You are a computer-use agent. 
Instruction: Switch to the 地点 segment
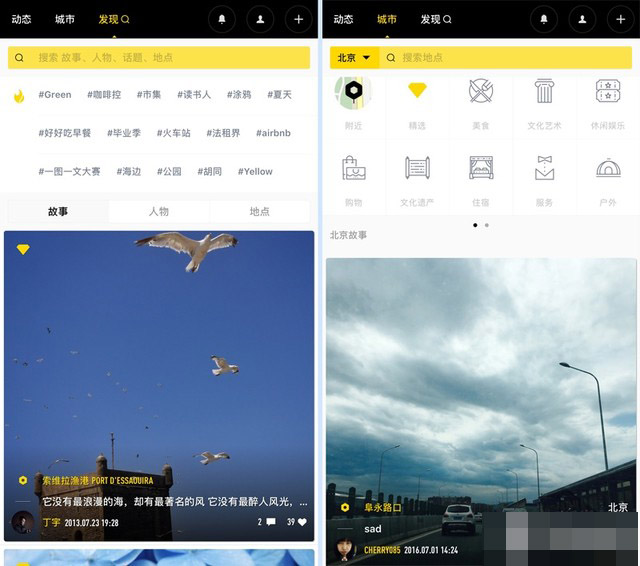260,212
